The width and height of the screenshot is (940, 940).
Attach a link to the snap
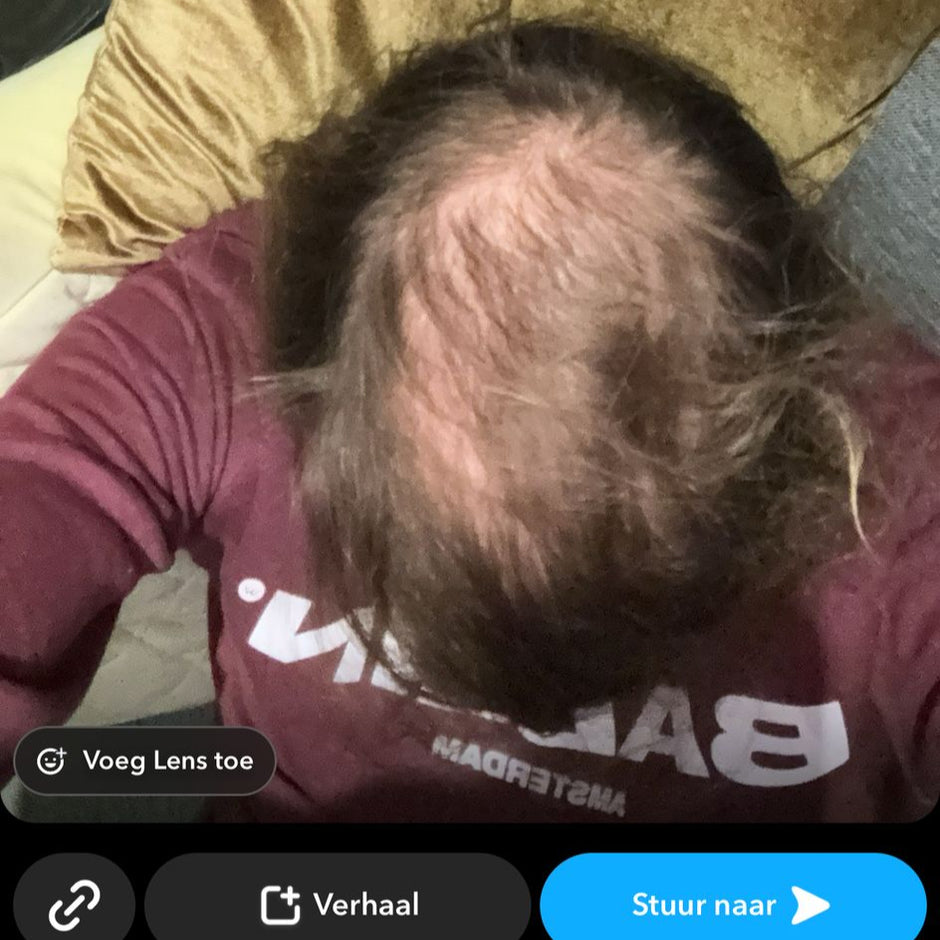(74, 903)
